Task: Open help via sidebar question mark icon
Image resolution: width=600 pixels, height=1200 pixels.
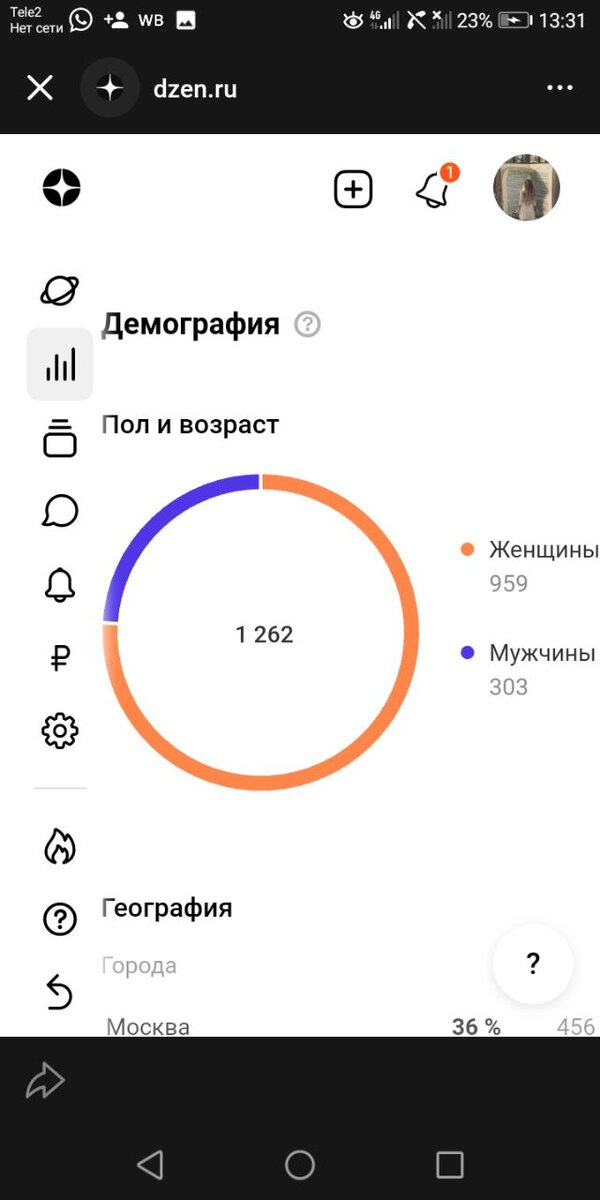Action: tap(60, 919)
